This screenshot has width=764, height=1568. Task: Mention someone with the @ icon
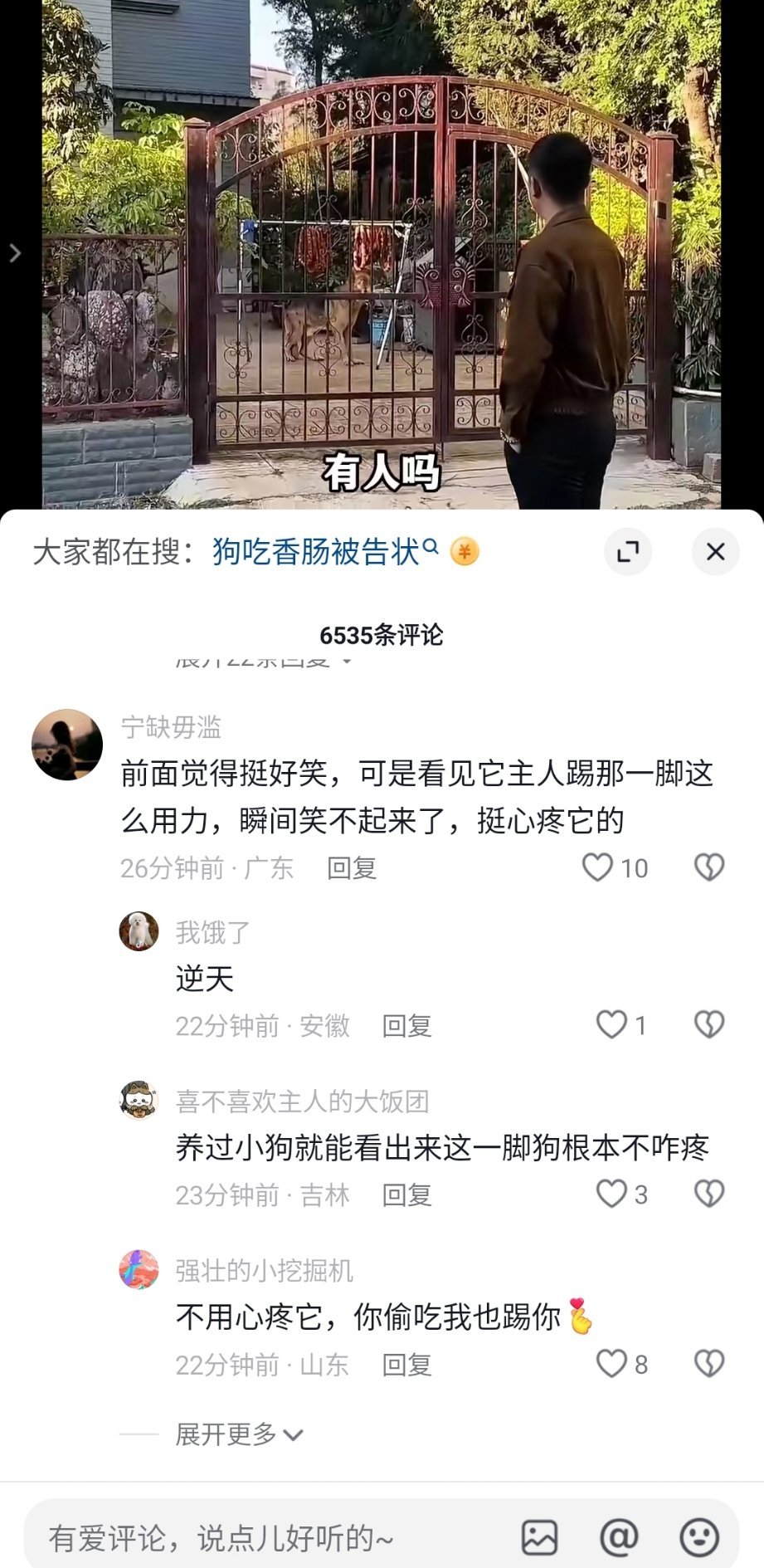click(619, 1538)
